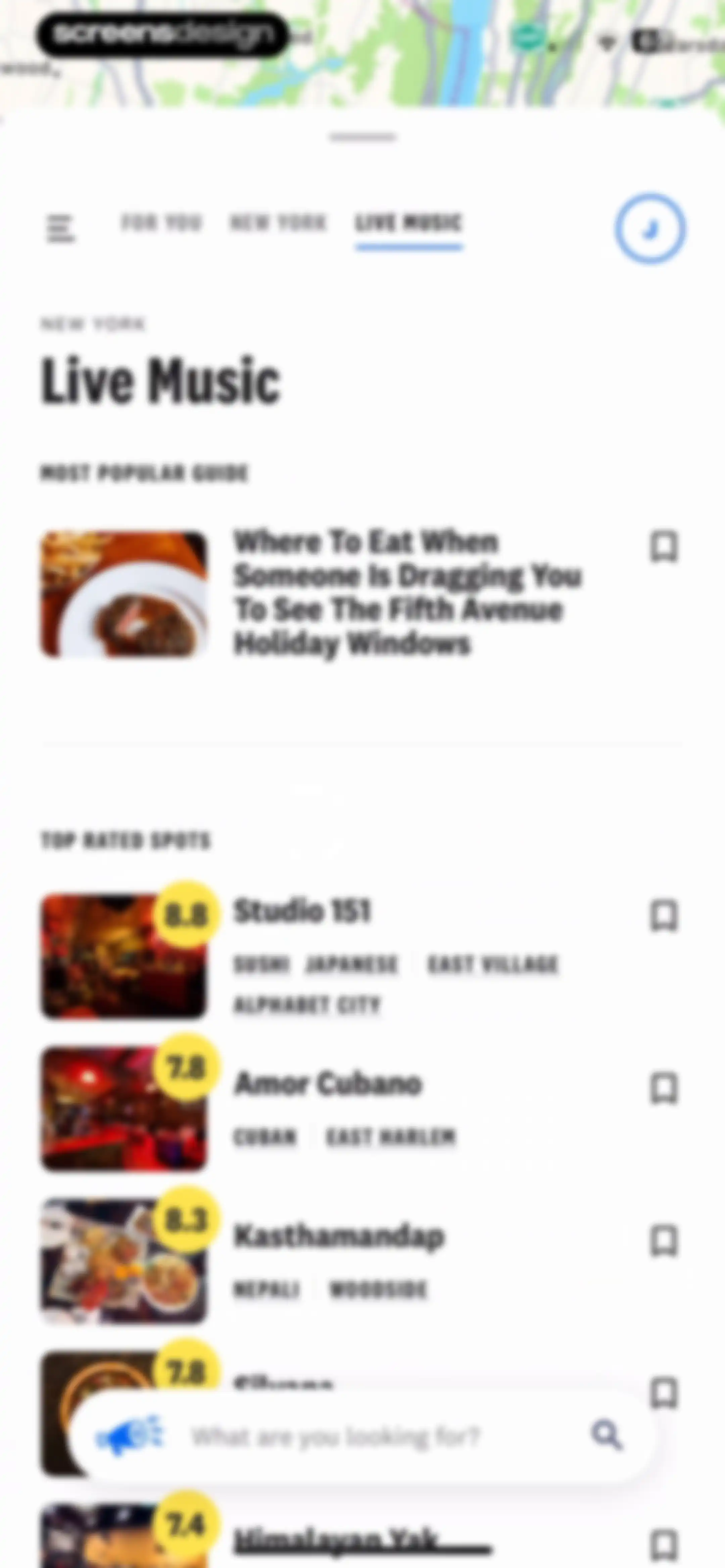Bookmark the Fifth Avenue Holiday Windows guide

tap(664, 547)
